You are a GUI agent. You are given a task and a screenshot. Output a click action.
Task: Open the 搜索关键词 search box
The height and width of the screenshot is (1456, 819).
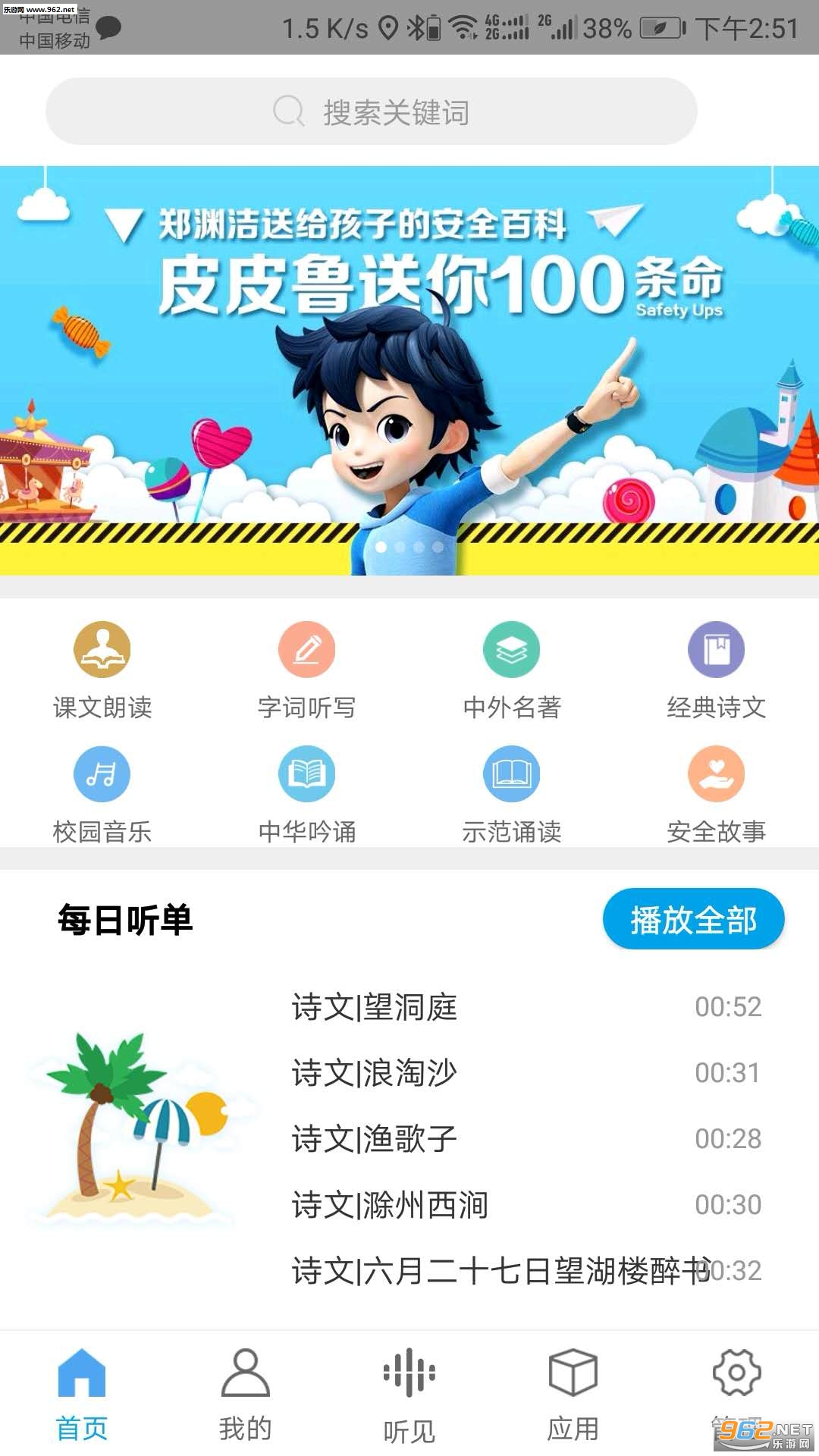372,111
